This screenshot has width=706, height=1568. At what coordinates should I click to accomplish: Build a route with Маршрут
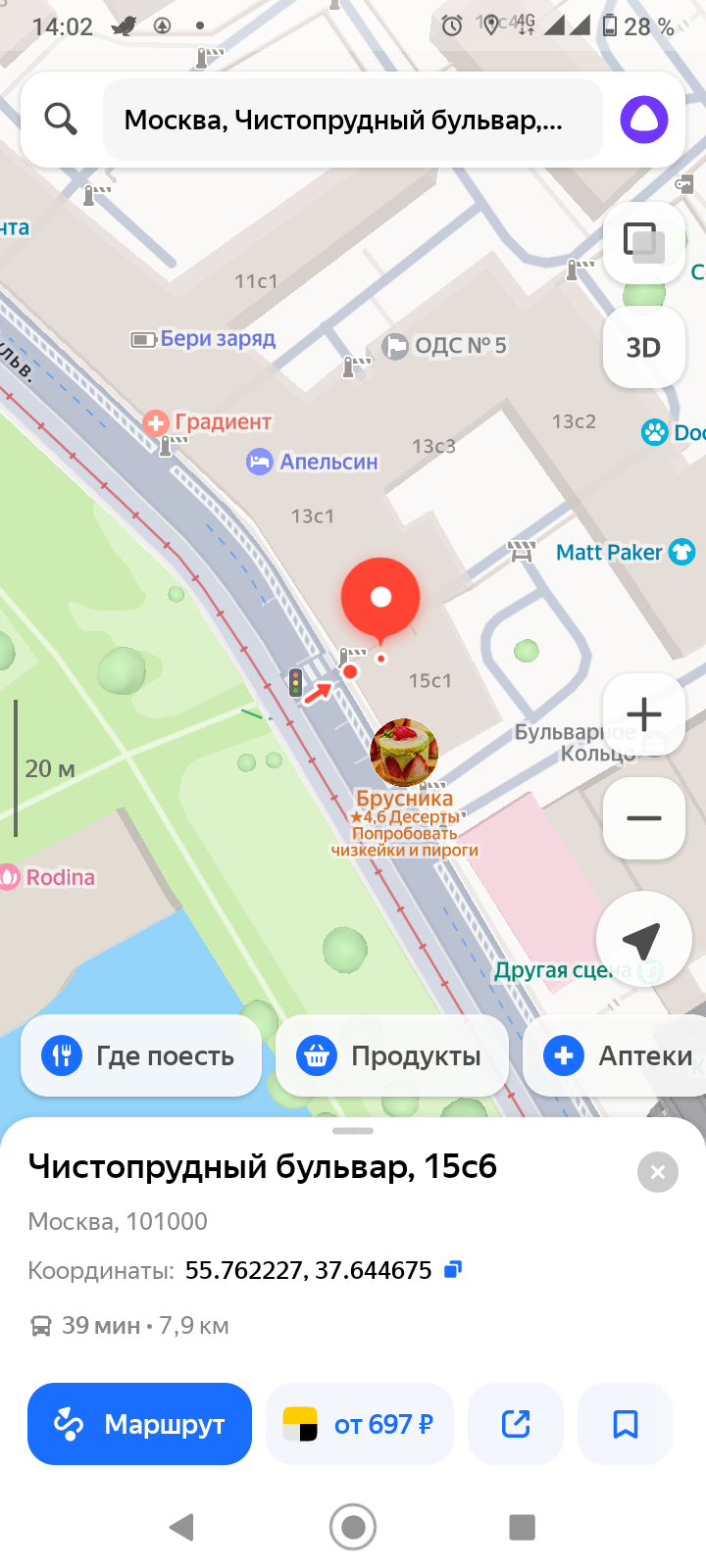click(139, 1424)
